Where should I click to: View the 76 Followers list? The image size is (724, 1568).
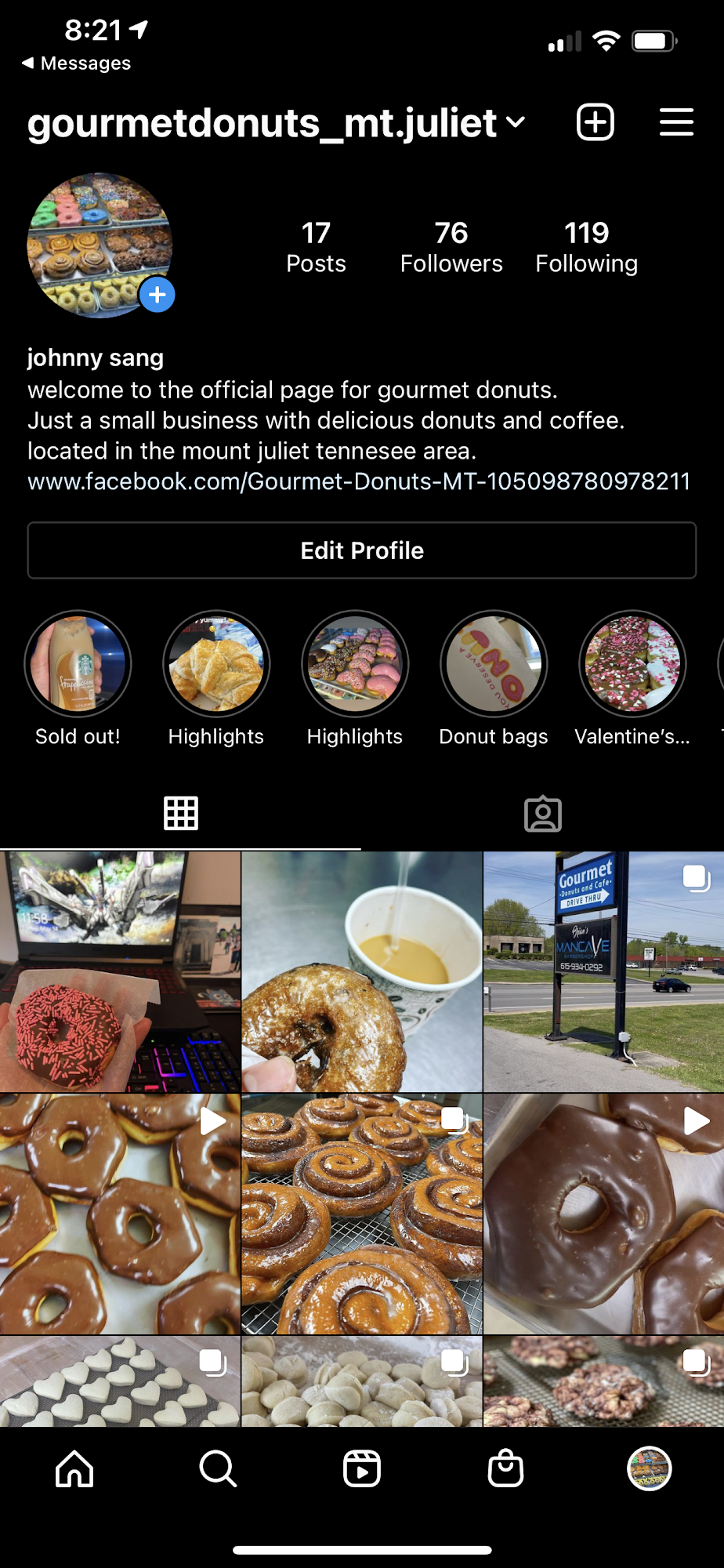coord(451,246)
